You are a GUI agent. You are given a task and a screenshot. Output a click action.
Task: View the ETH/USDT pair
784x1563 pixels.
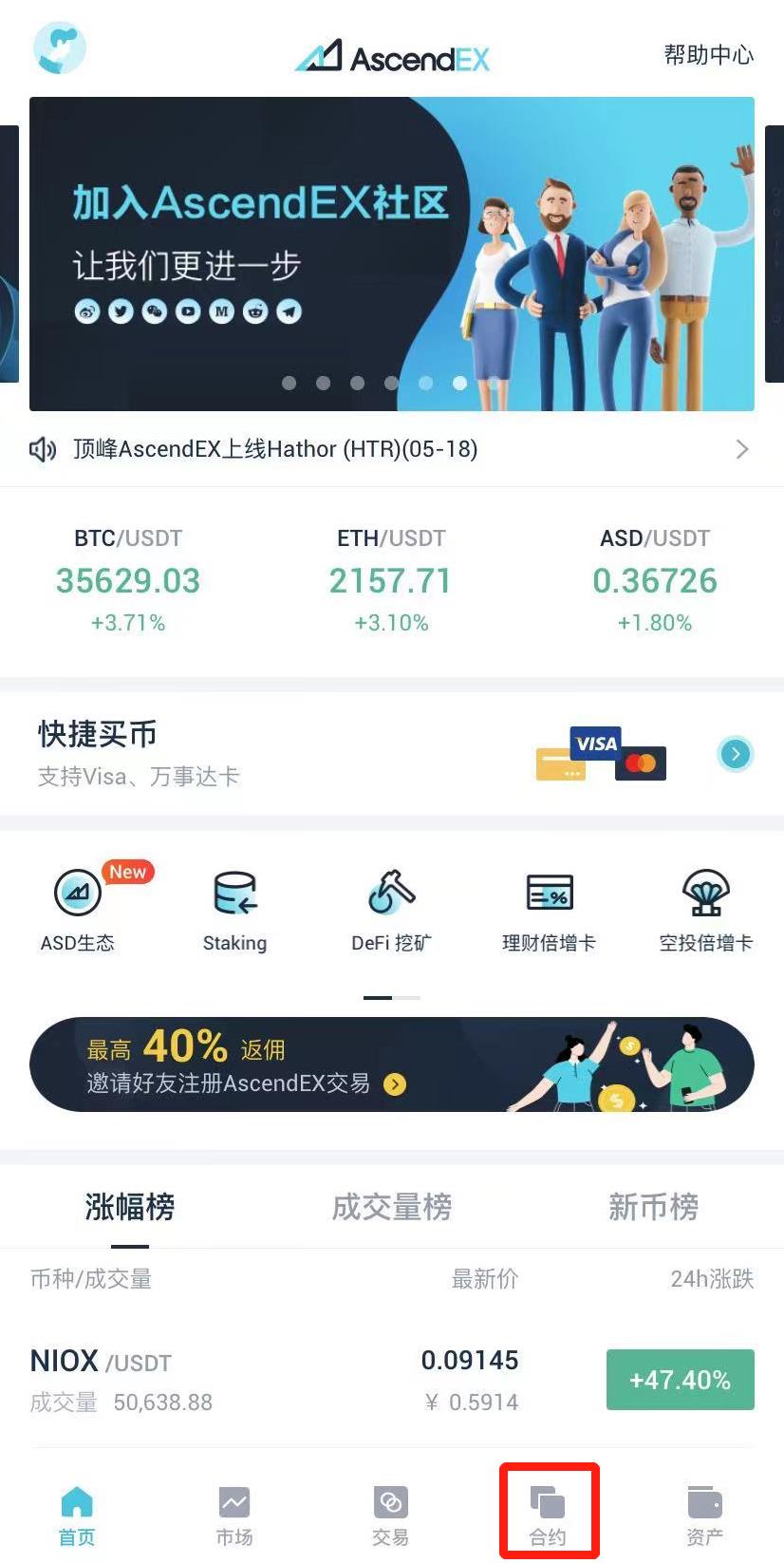pos(391,580)
